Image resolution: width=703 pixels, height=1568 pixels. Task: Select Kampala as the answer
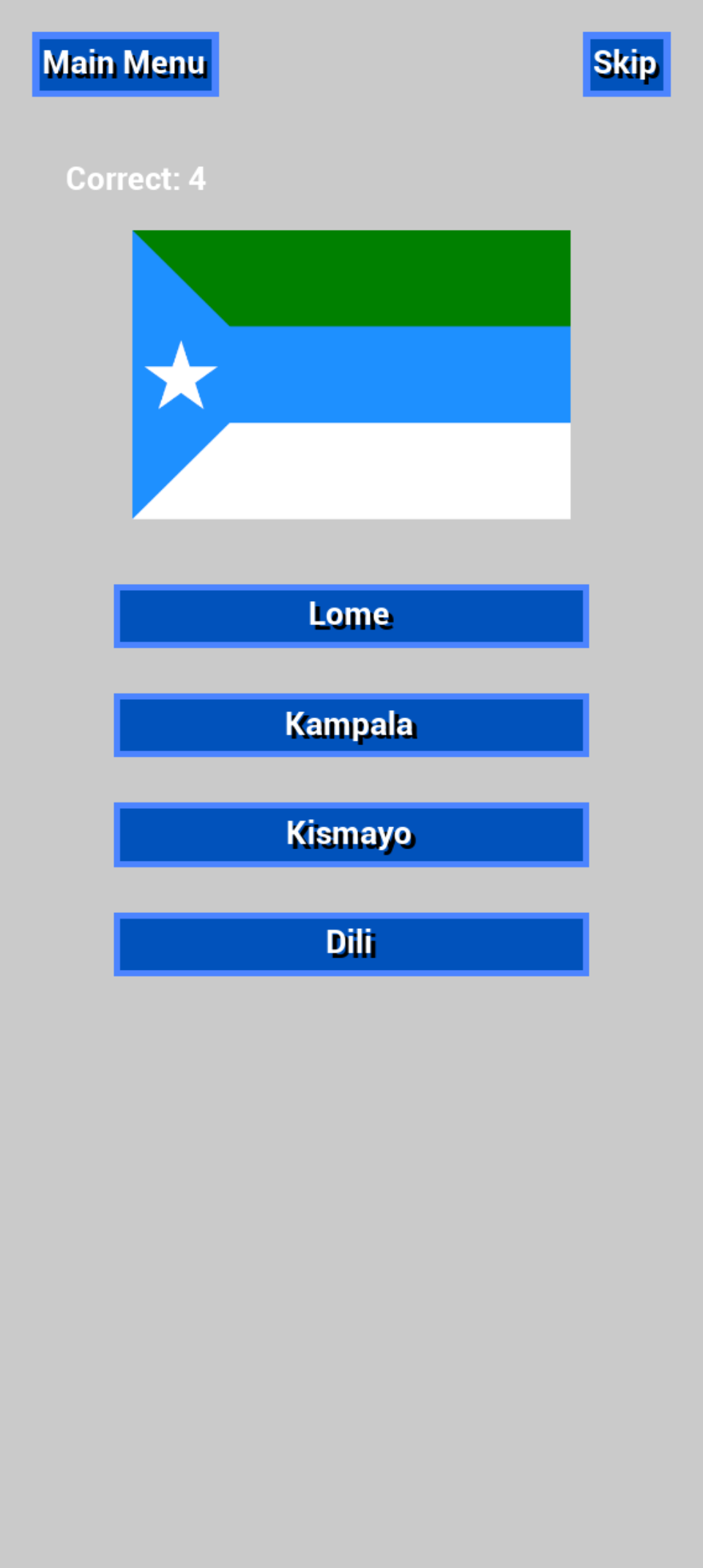tap(351, 725)
